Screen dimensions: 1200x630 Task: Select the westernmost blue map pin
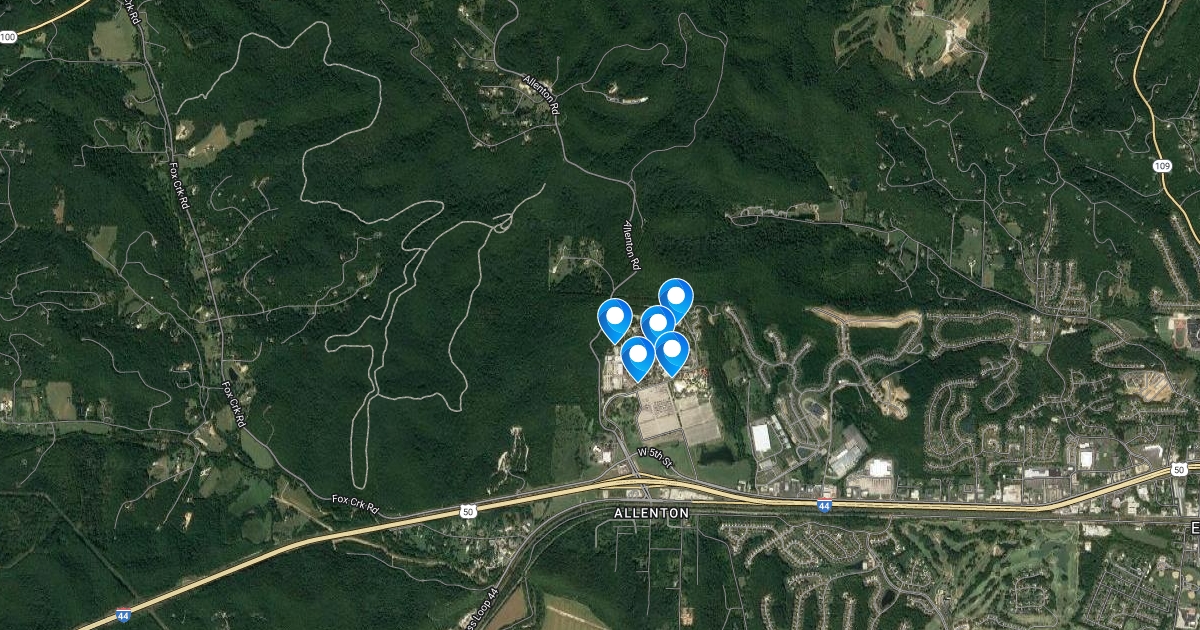point(614,317)
